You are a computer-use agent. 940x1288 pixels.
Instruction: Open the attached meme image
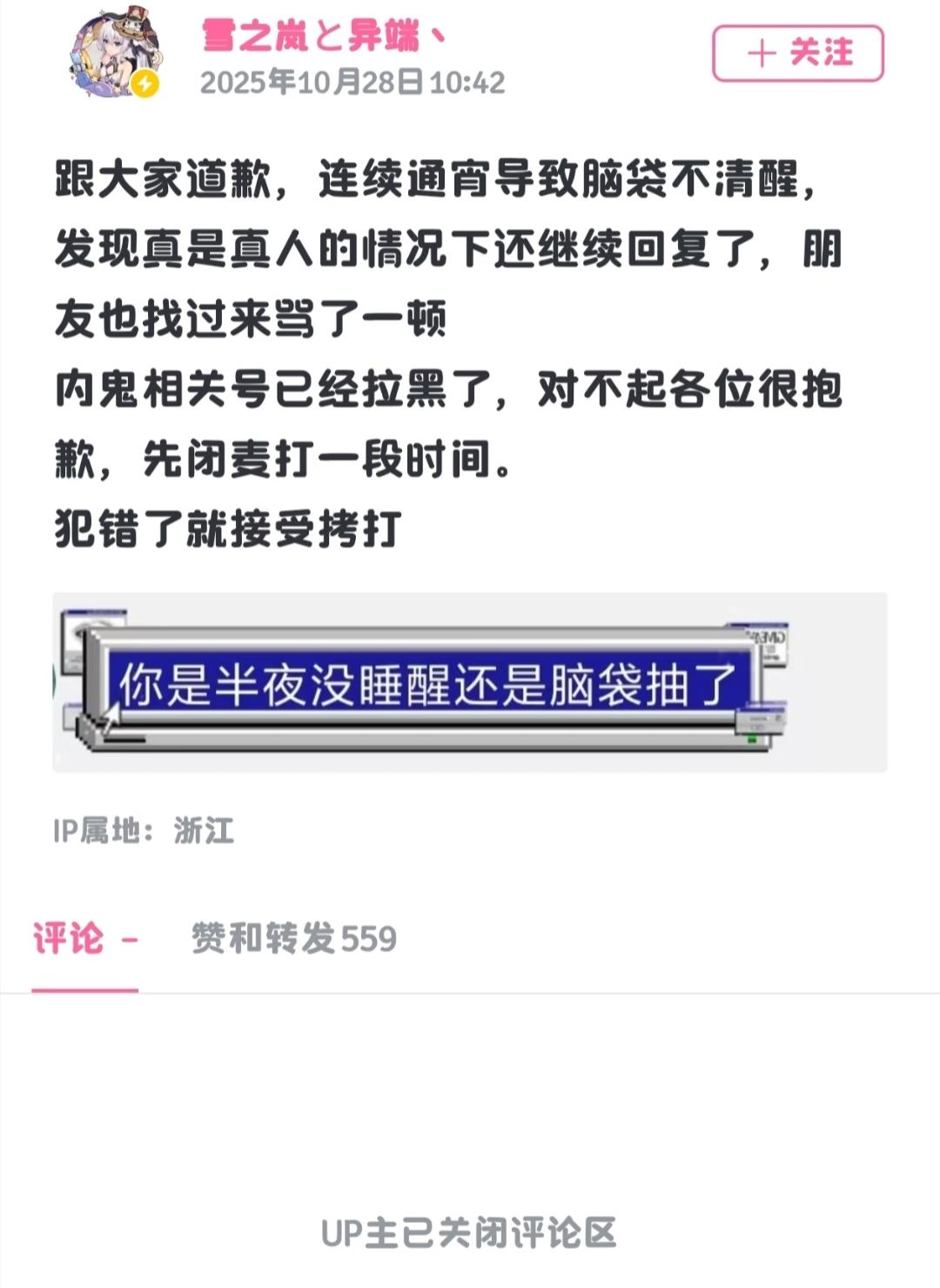(x=469, y=682)
